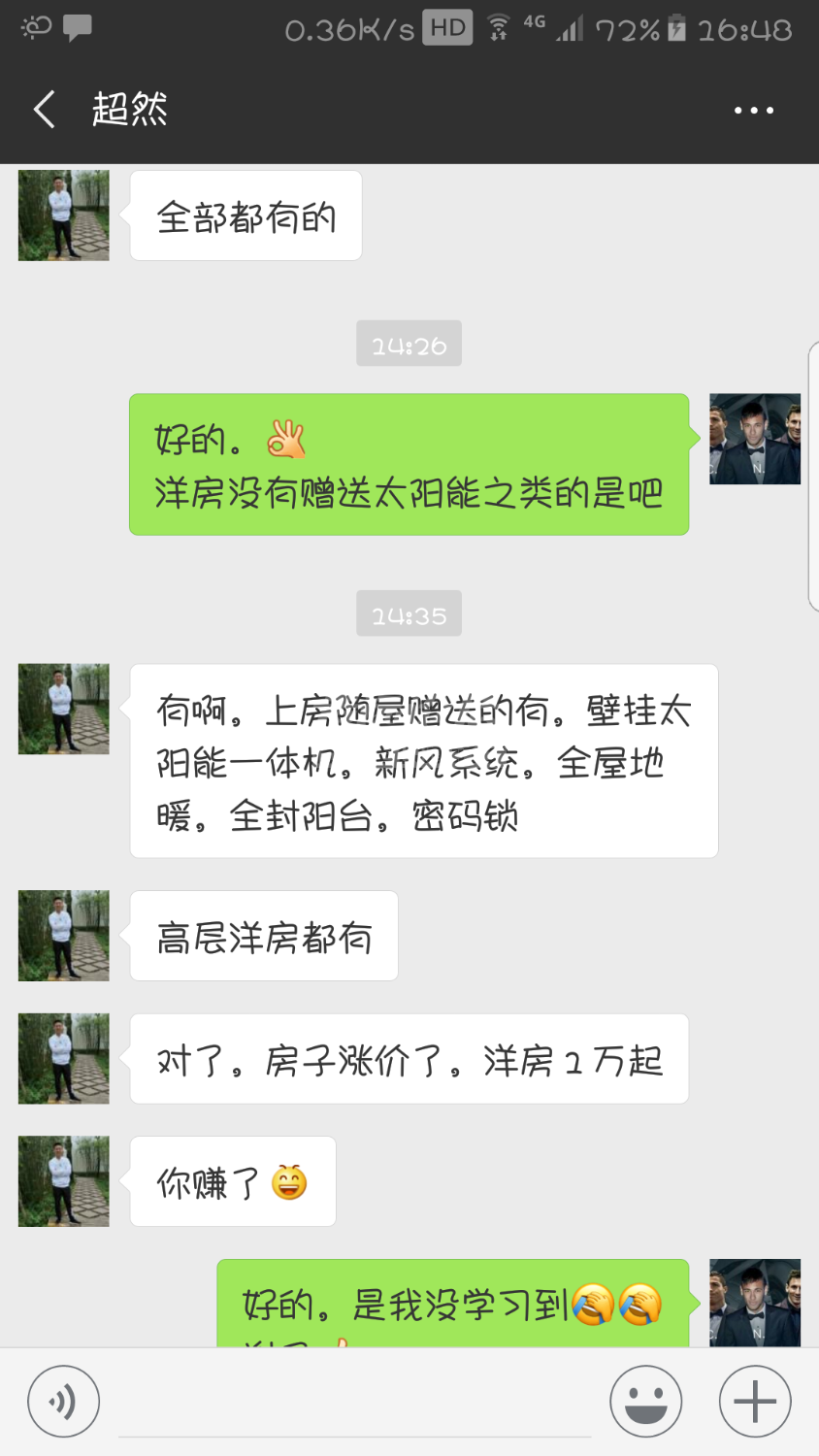819x1456 pixels.
Task: Tap the Wi-Fi icon in the status bar
Action: point(496,28)
